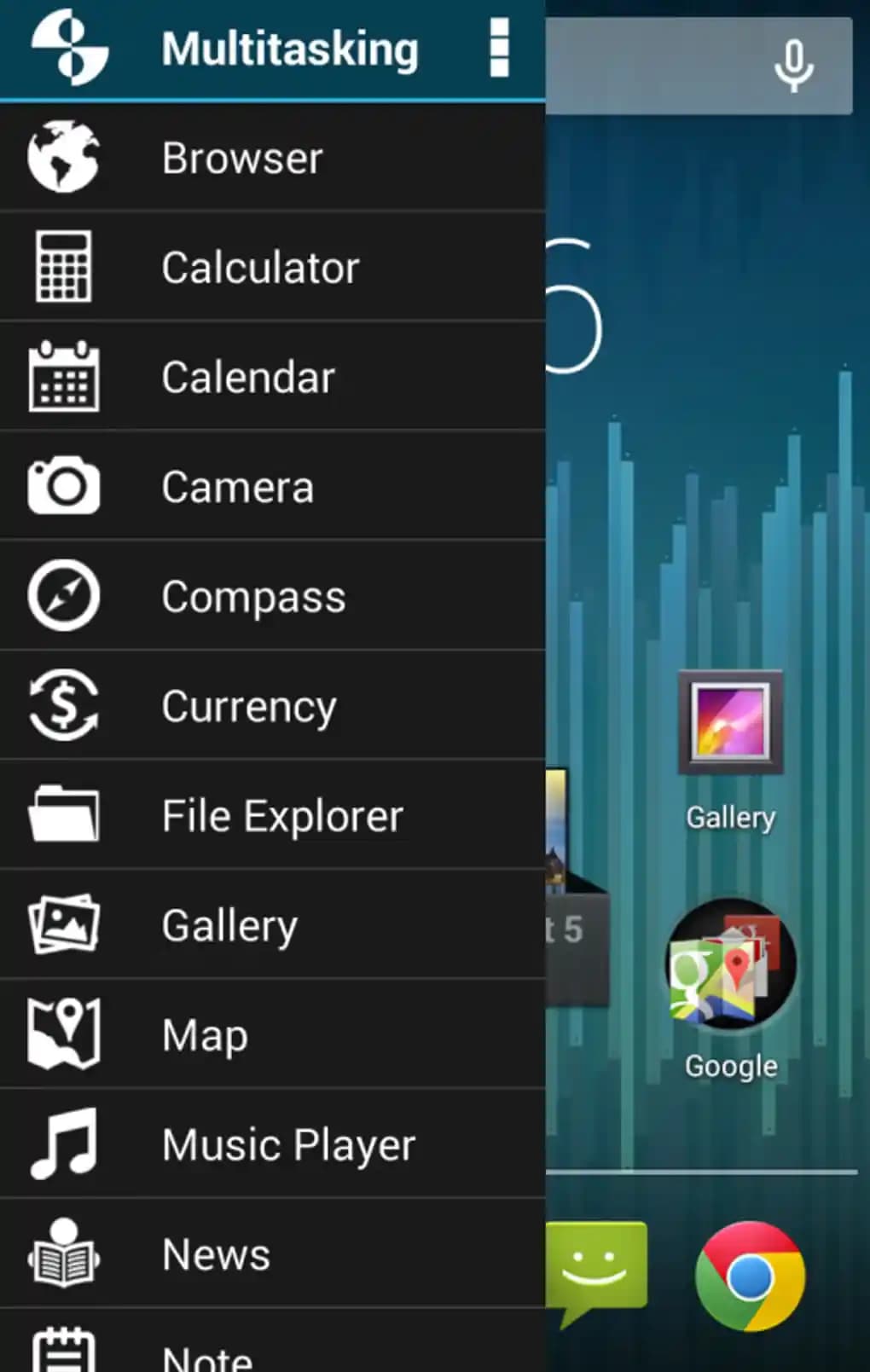Open the Calculator entry

point(271,268)
